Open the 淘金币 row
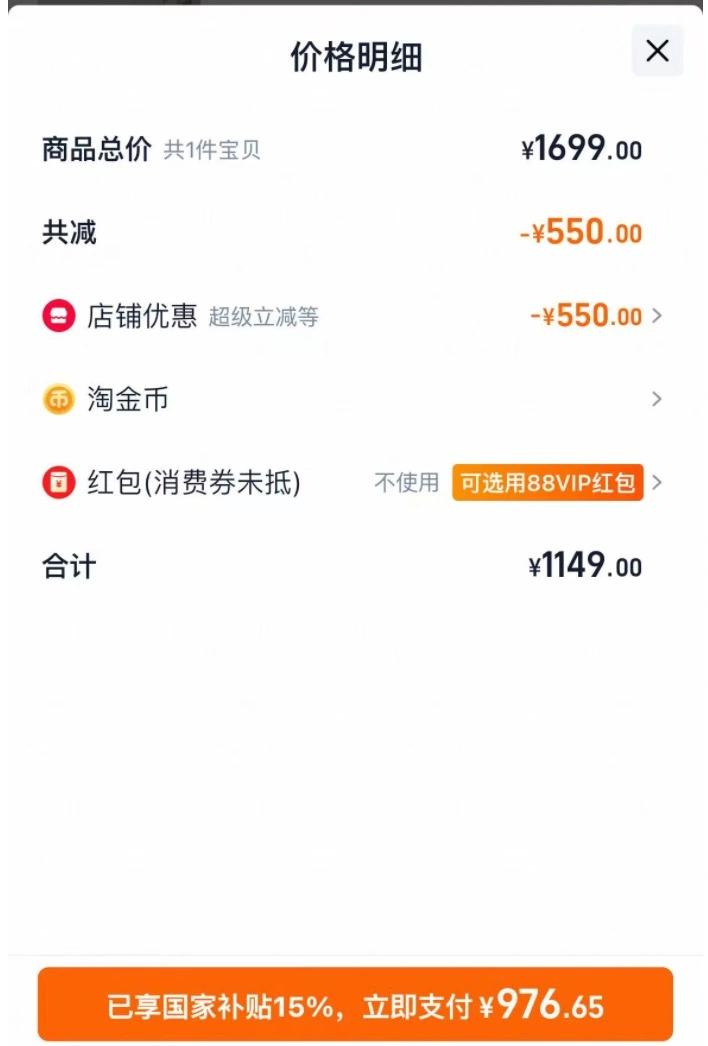This screenshot has width=708, height=1046. [352, 399]
